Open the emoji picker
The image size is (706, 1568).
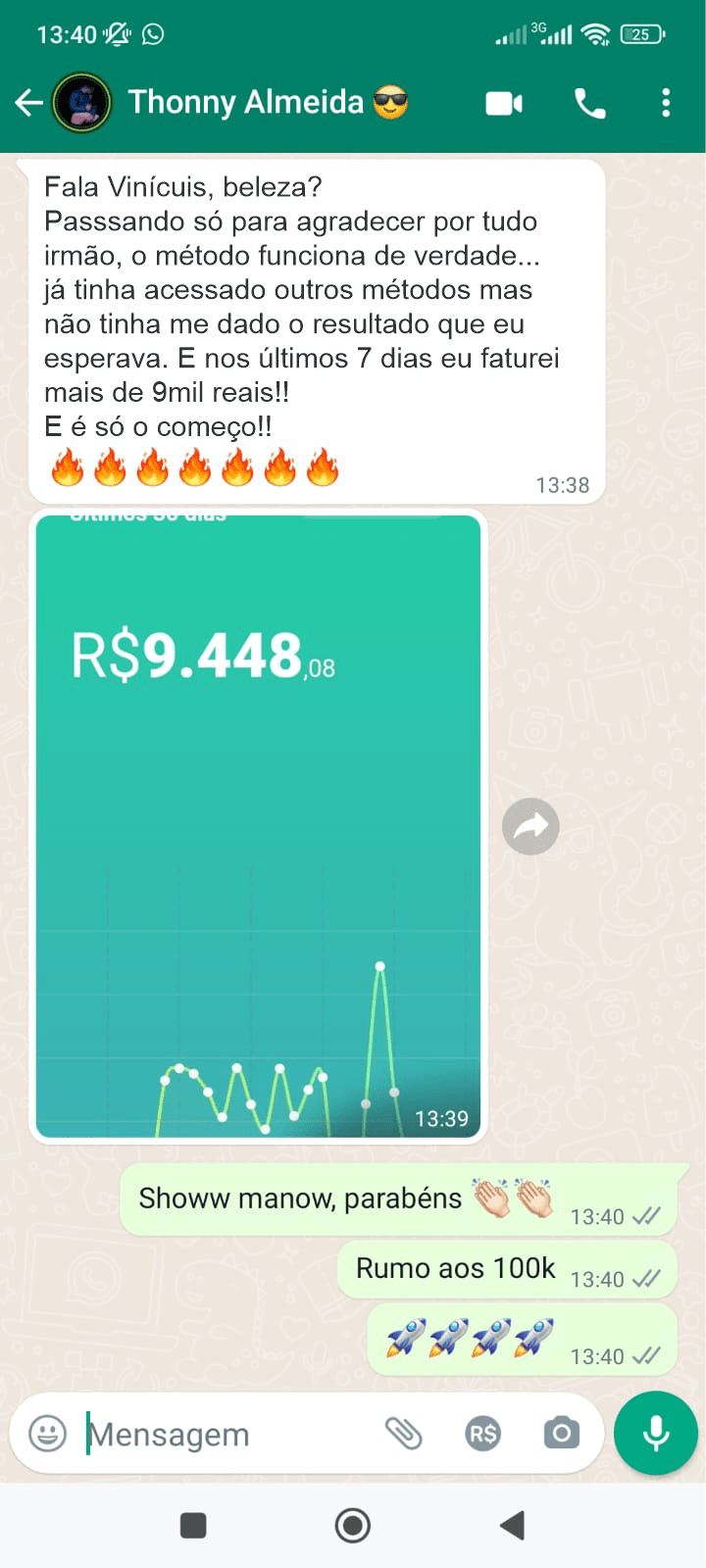click(x=47, y=1434)
